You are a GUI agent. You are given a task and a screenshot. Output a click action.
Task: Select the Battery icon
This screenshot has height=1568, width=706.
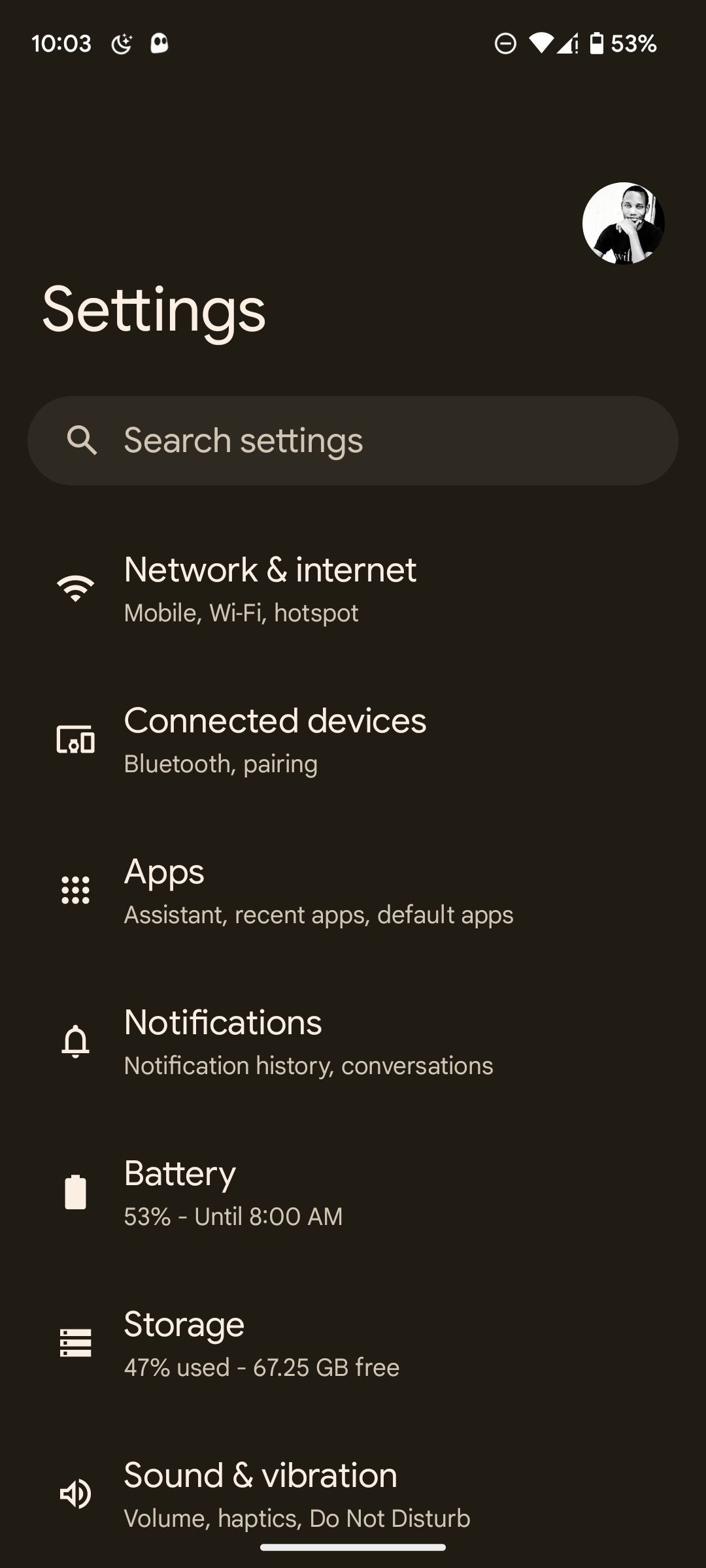pos(75,1192)
